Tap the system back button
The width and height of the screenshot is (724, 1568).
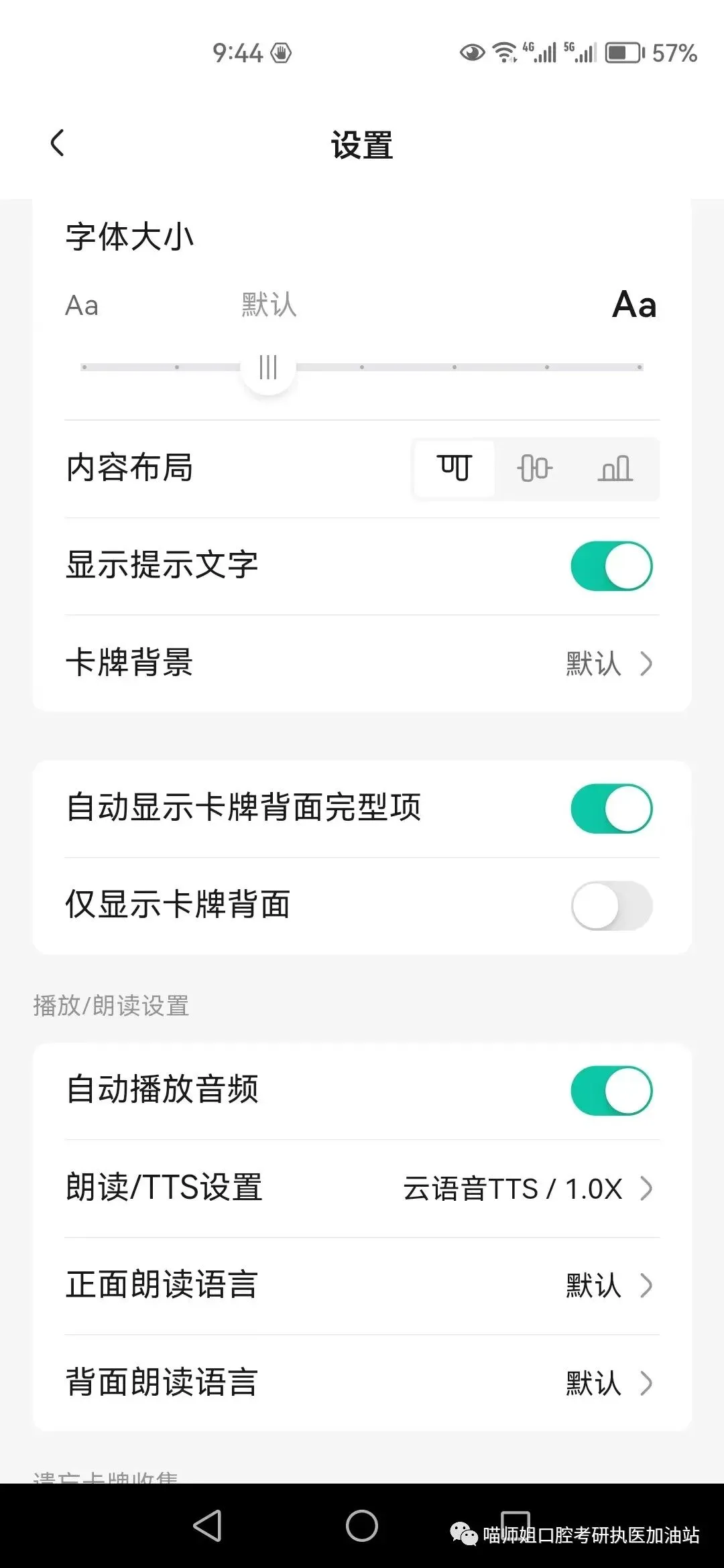(x=208, y=1526)
